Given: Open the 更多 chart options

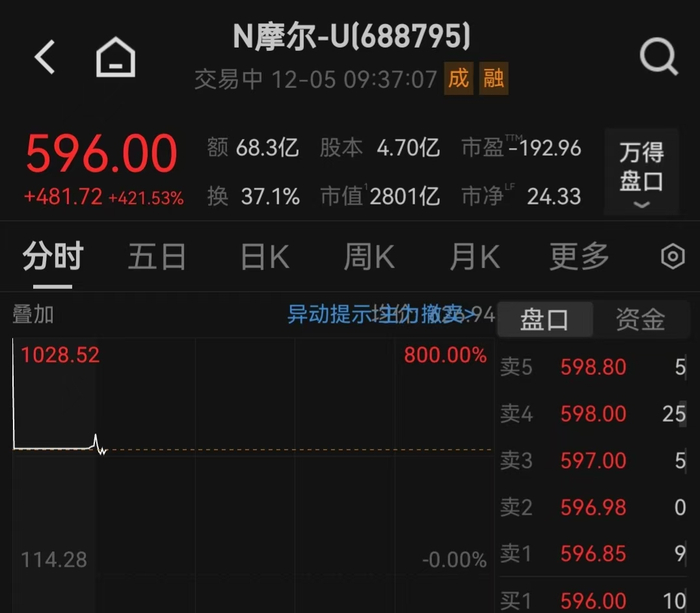Looking at the screenshot, I should pyautogui.click(x=579, y=257).
